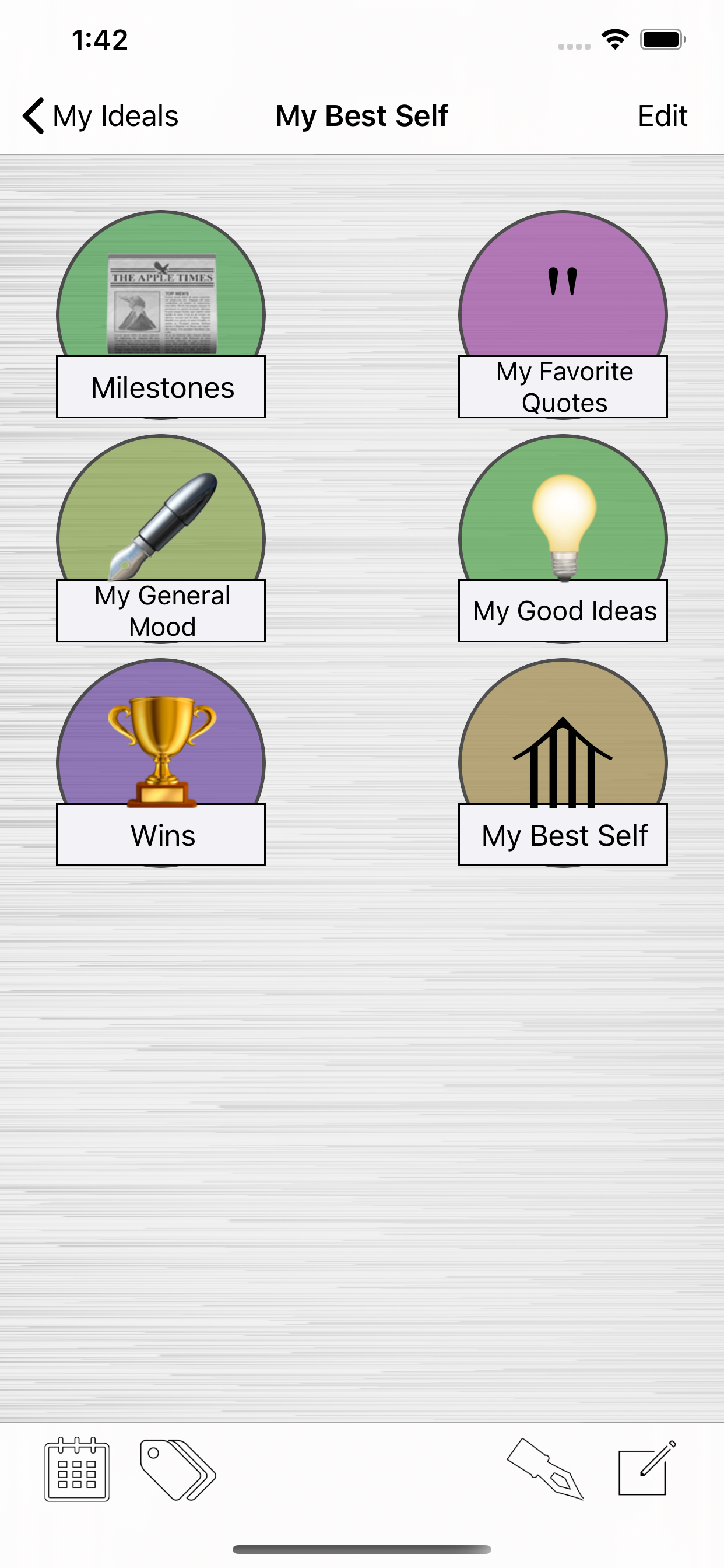Go back to My Ideals
This screenshot has width=724, height=1568.
tap(100, 116)
